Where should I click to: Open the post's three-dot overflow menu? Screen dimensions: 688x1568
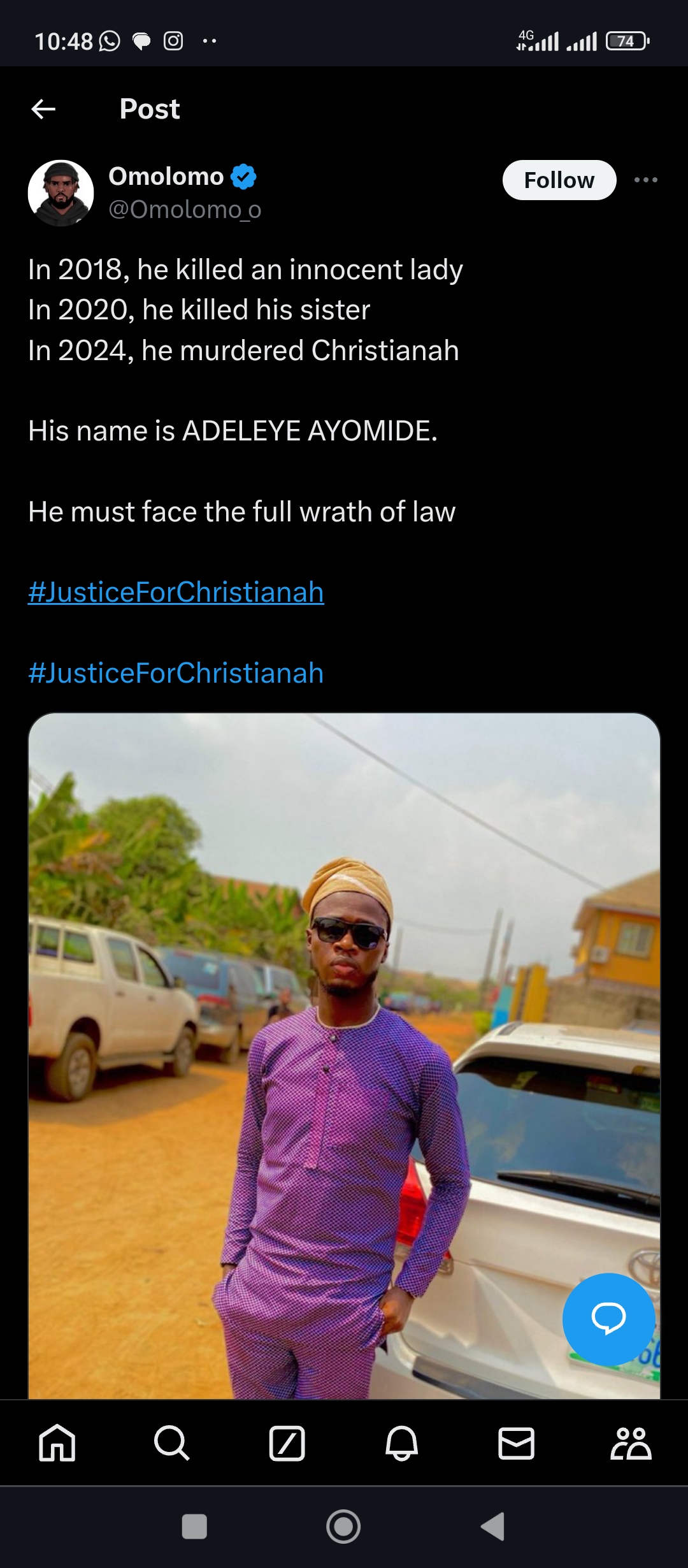tap(645, 180)
